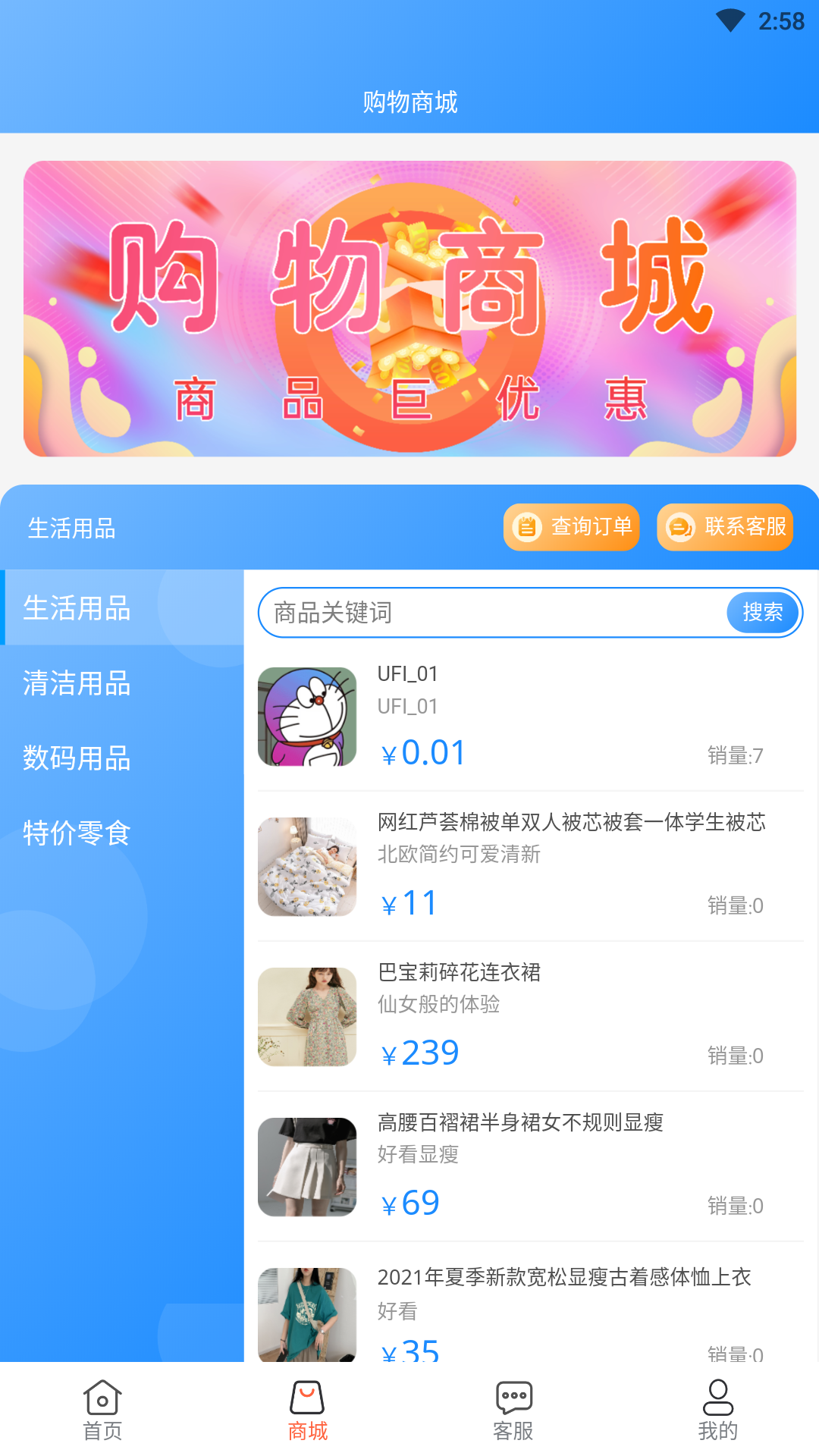Go to the 首页 tab
Screen dimensions: 819x1456
pos(102,1410)
